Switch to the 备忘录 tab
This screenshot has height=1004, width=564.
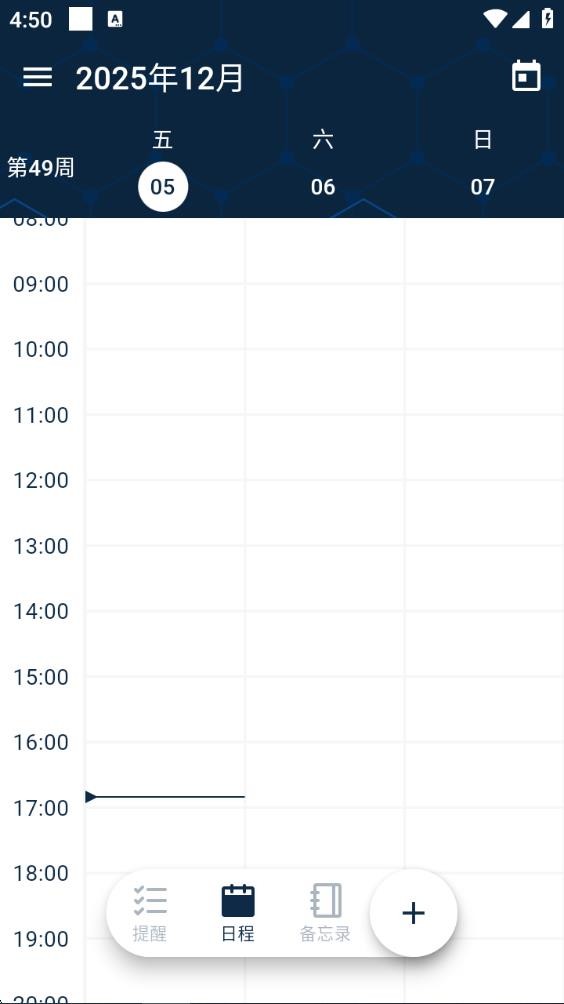pyautogui.click(x=325, y=913)
